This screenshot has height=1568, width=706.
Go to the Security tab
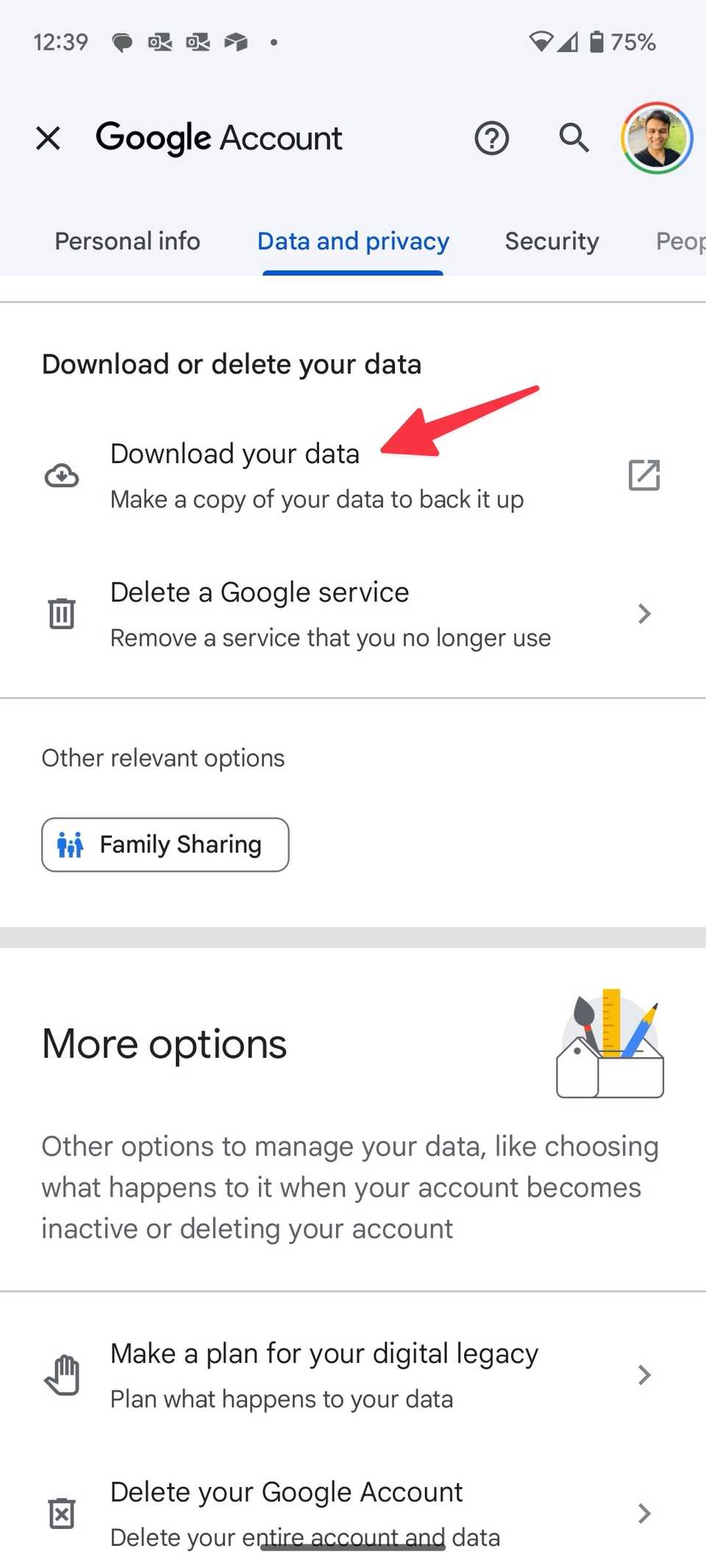[x=552, y=241]
